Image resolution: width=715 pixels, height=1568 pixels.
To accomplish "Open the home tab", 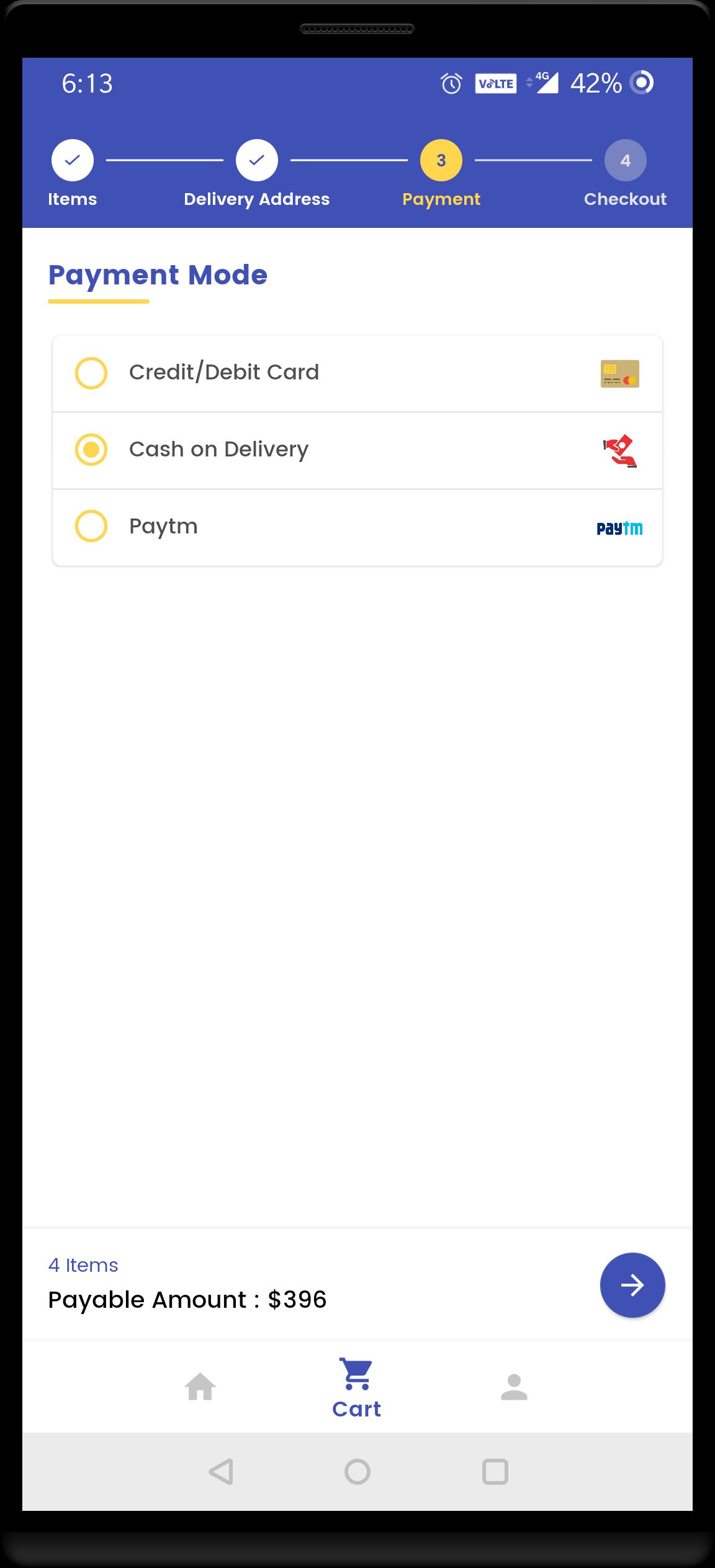I will pos(200,1387).
